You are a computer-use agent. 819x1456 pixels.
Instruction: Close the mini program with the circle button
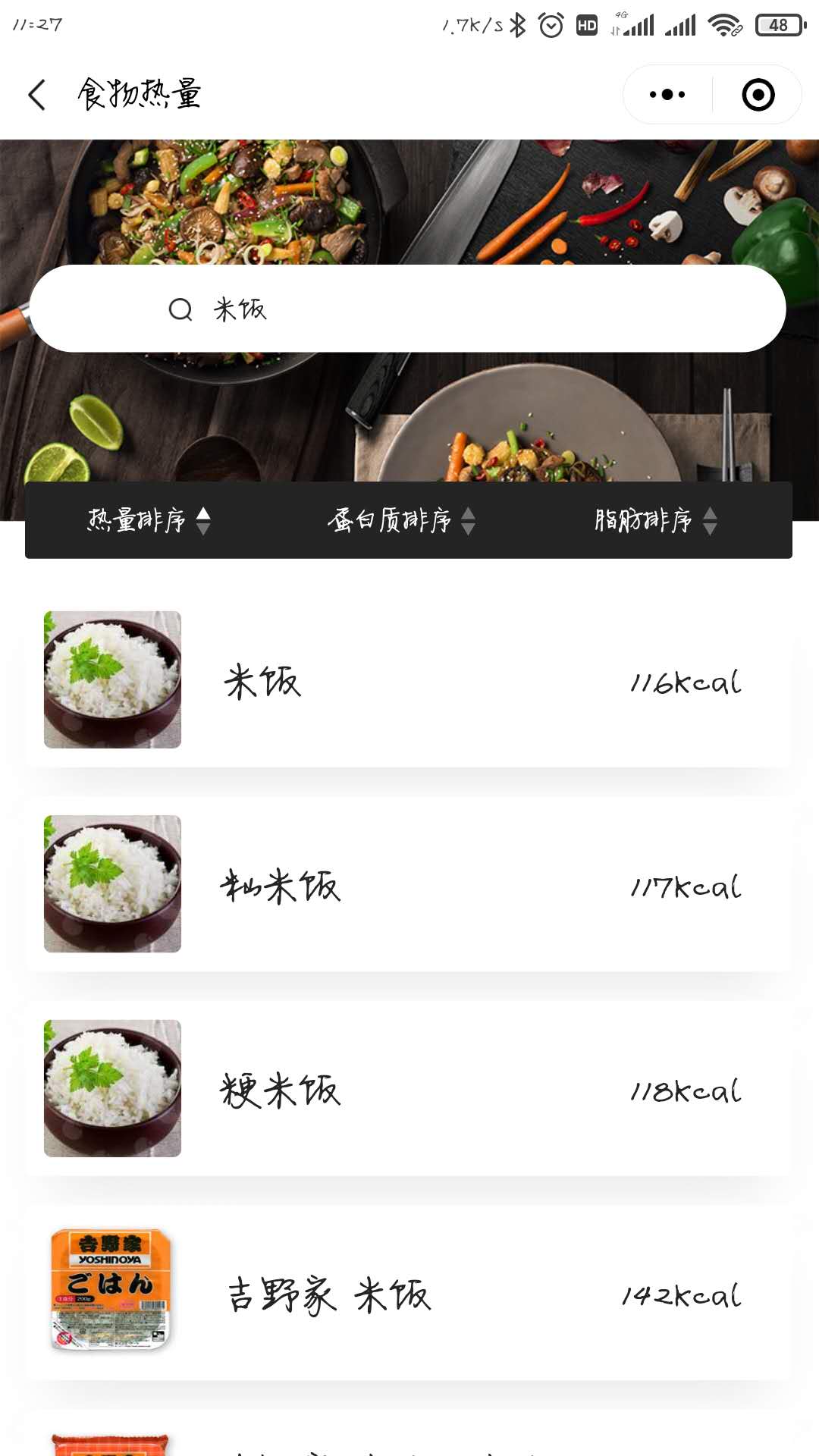(x=758, y=95)
